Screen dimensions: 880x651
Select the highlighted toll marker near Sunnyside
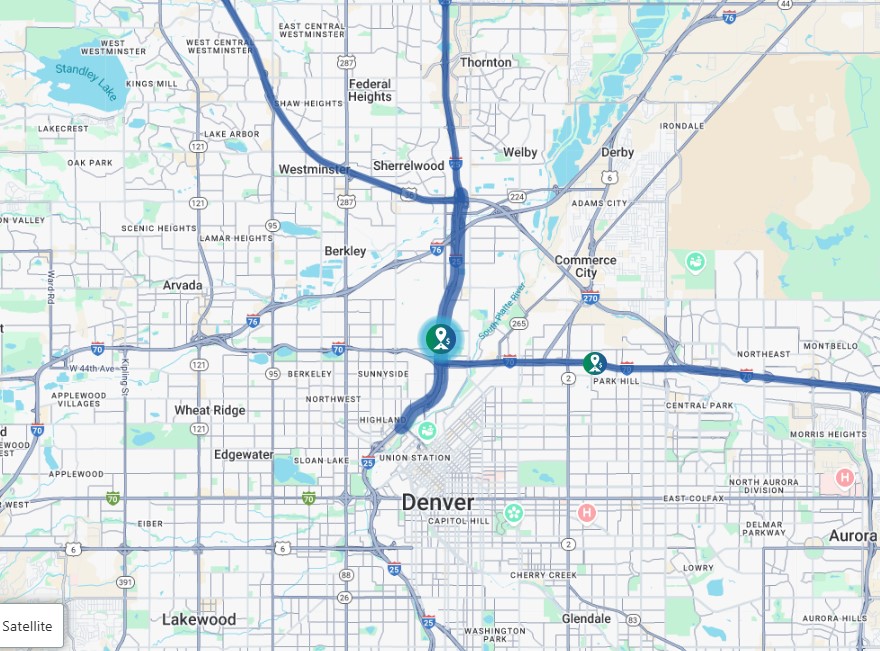tap(441, 337)
